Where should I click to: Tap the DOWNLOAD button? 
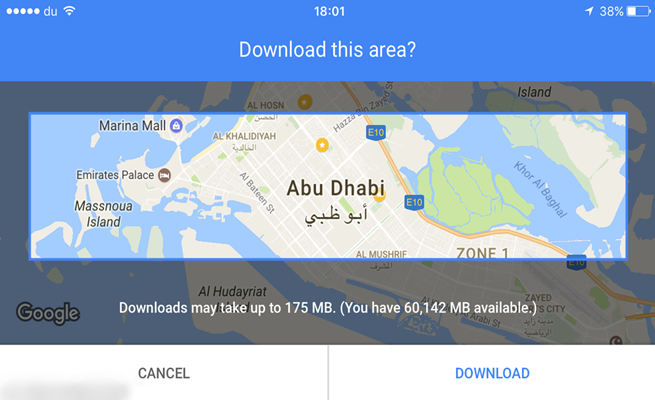pos(492,373)
